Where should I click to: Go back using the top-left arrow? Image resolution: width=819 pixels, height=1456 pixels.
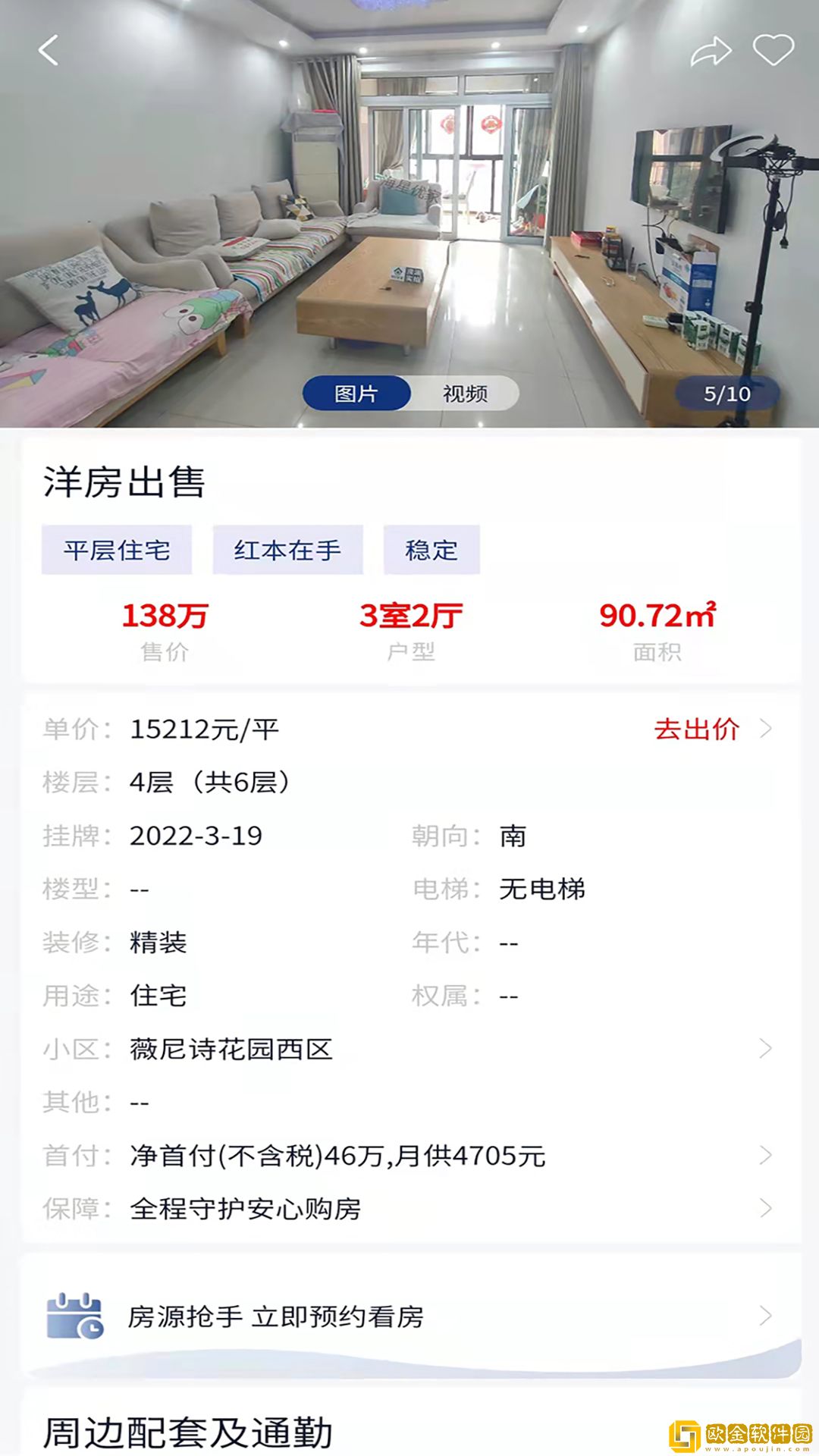[x=49, y=52]
